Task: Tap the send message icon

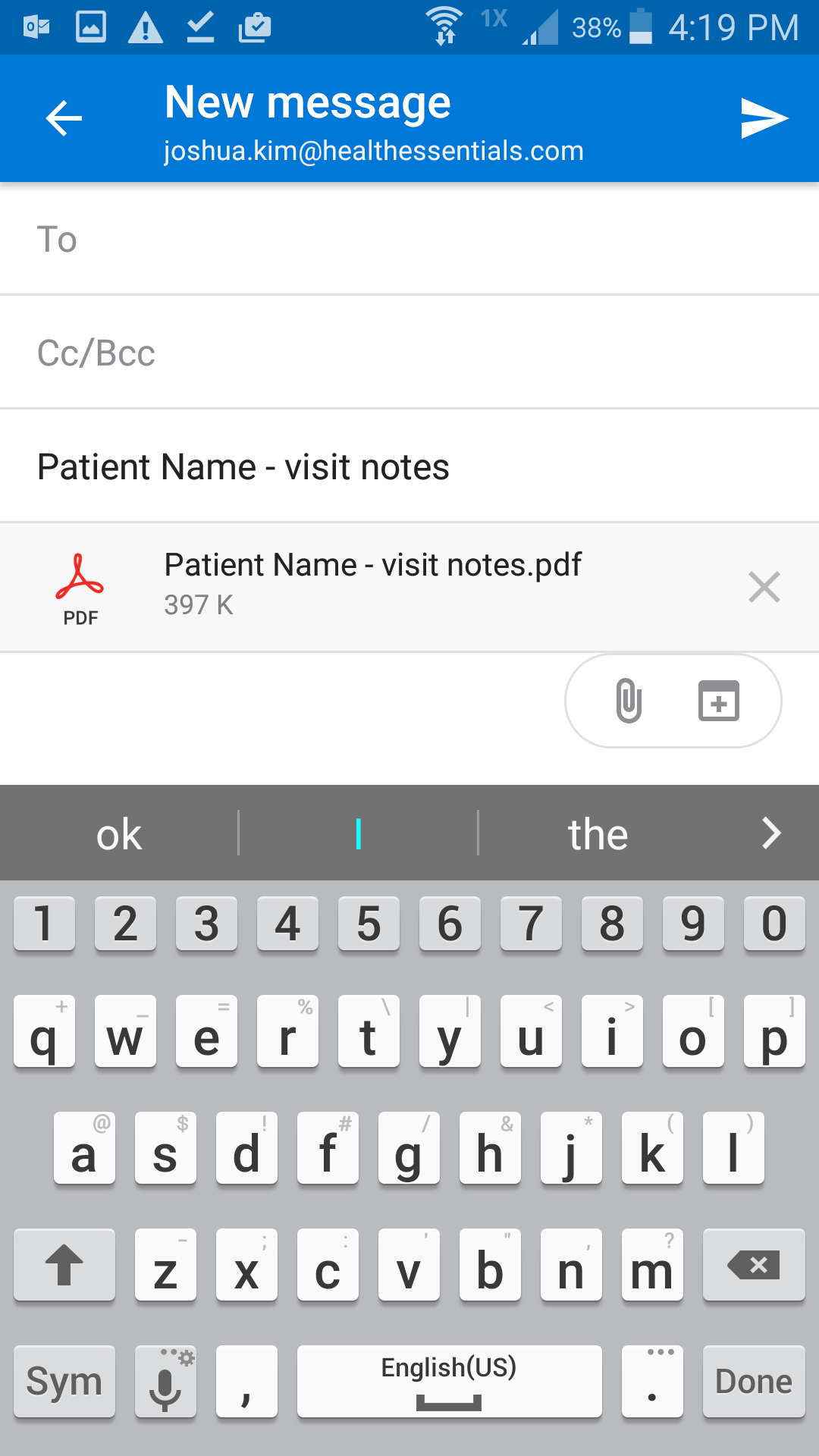Action: click(764, 118)
